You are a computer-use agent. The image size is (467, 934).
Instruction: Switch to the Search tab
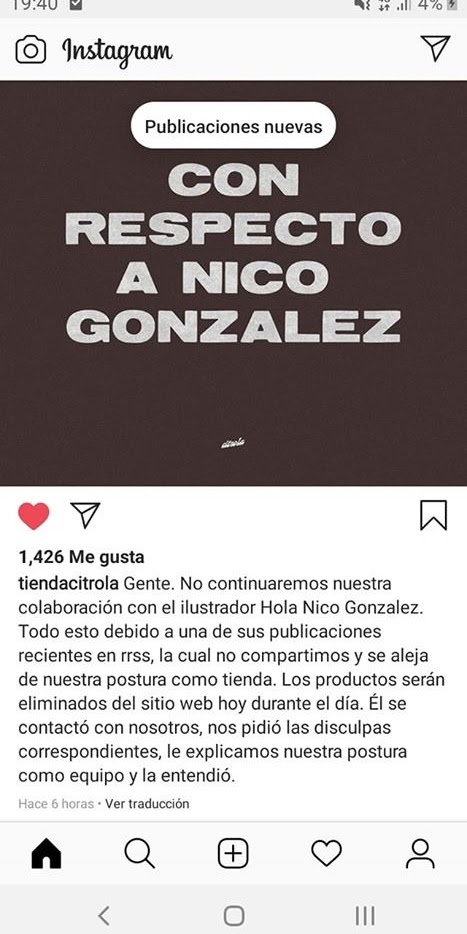click(140, 855)
